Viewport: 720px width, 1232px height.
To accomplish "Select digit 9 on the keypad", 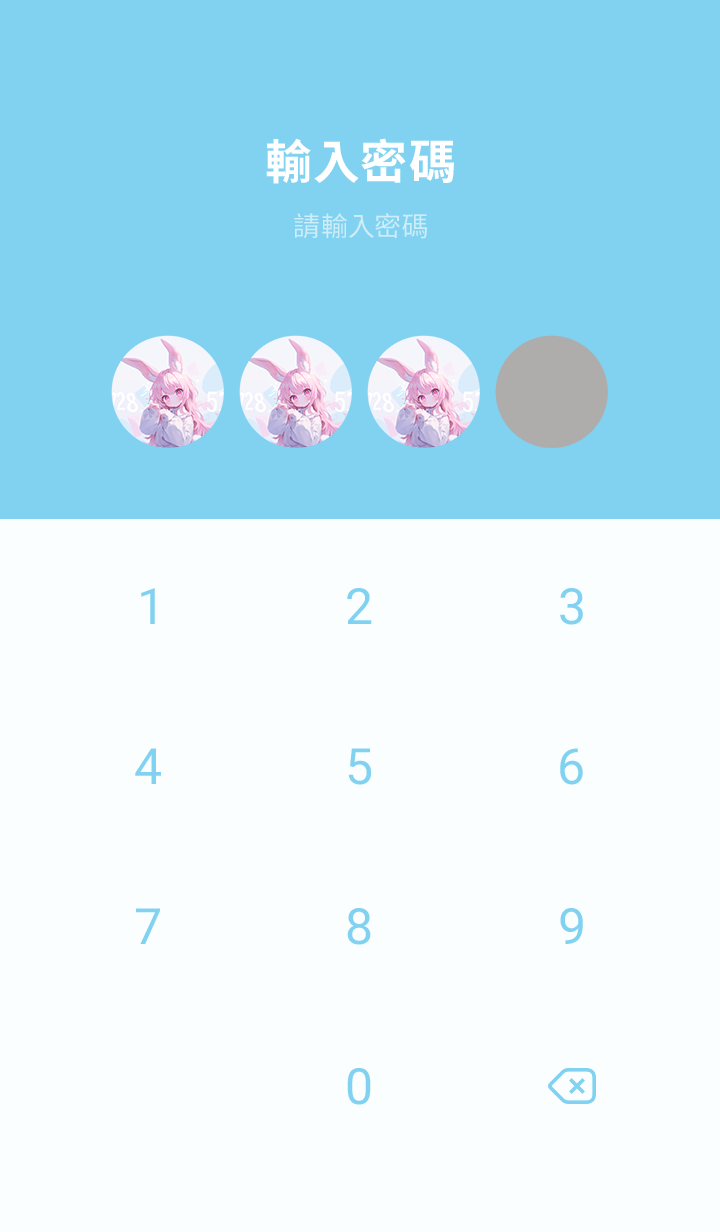I will point(571,927).
